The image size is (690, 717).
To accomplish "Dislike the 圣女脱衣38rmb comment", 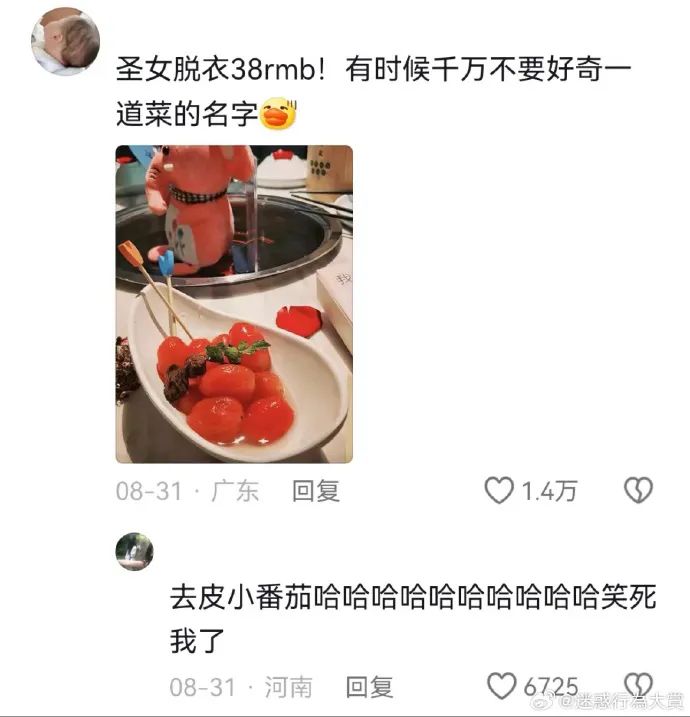I will pos(638,490).
